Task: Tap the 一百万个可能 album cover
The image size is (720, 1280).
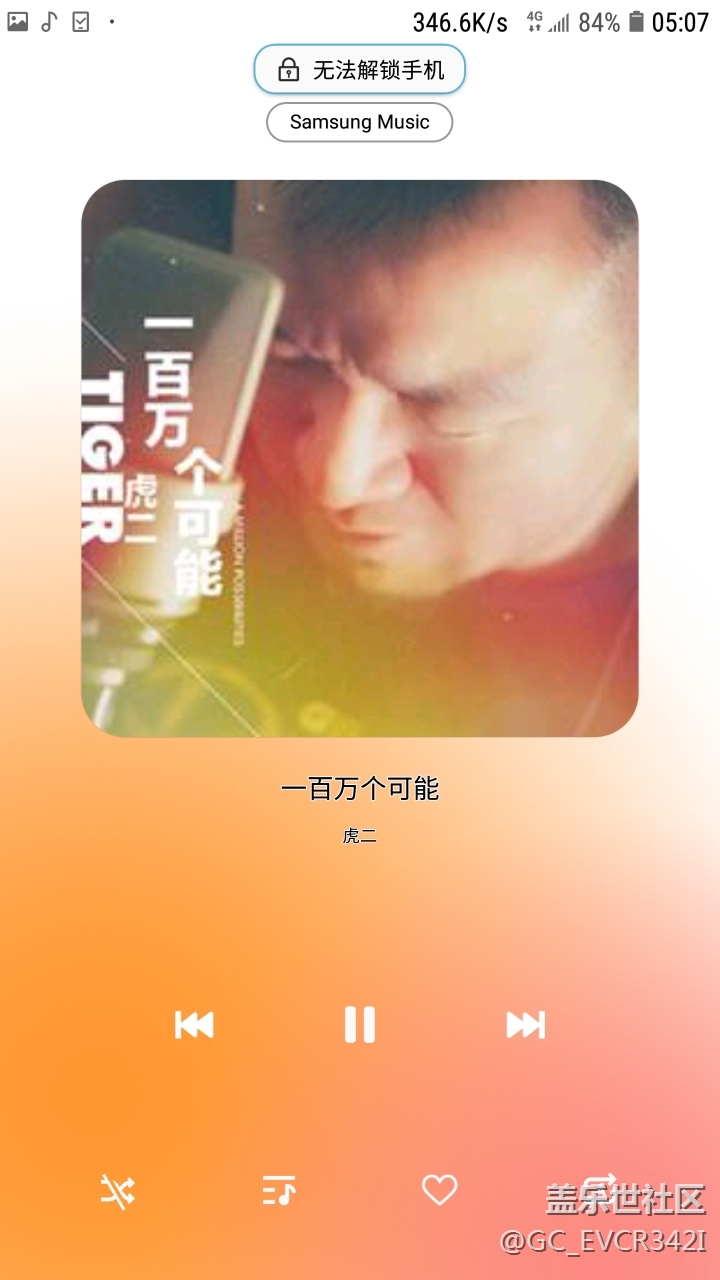Action: (360, 458)
